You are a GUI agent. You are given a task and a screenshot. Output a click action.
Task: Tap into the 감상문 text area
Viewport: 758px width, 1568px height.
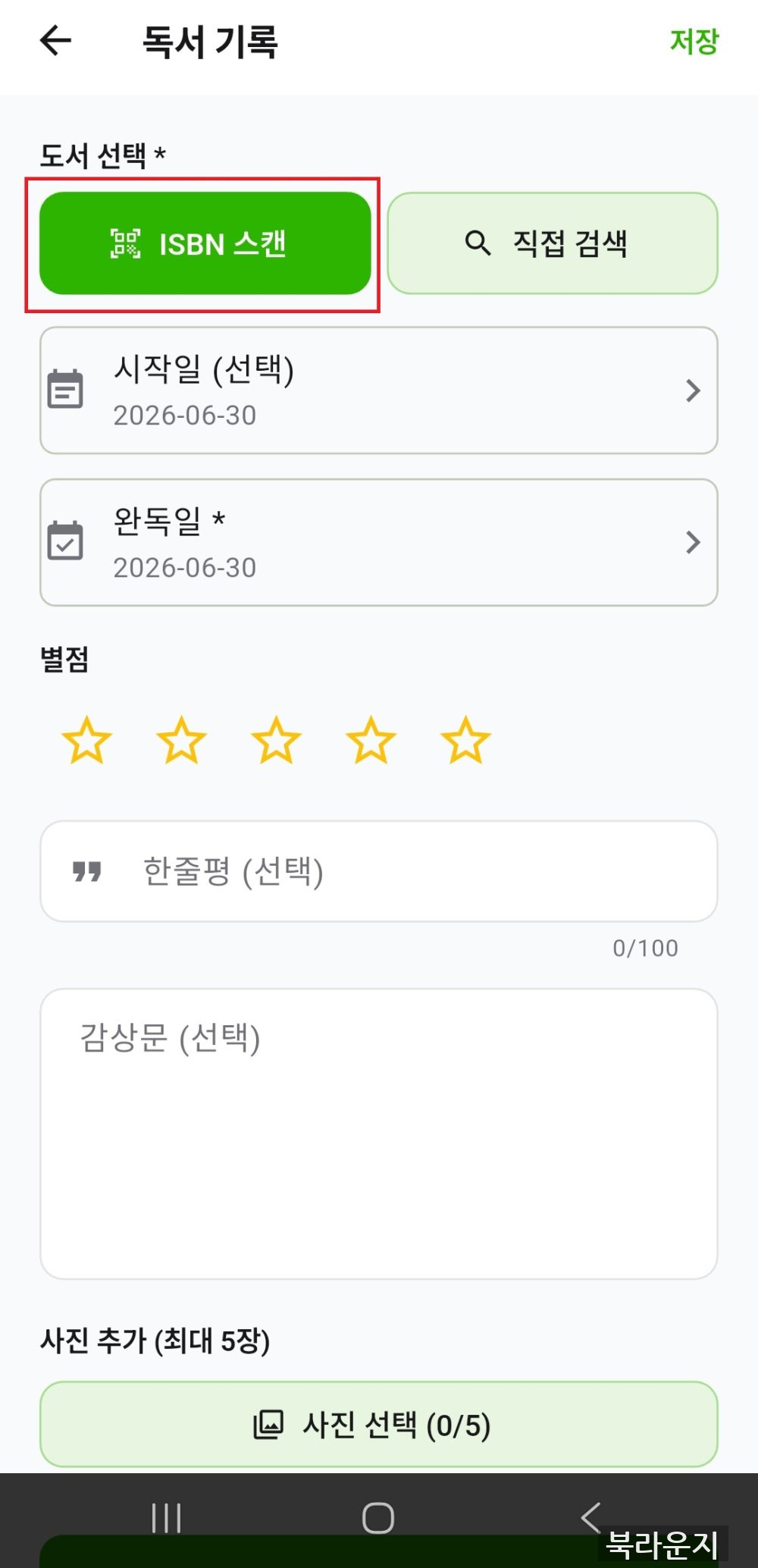pyautogui.click(x=379, y=1134)
